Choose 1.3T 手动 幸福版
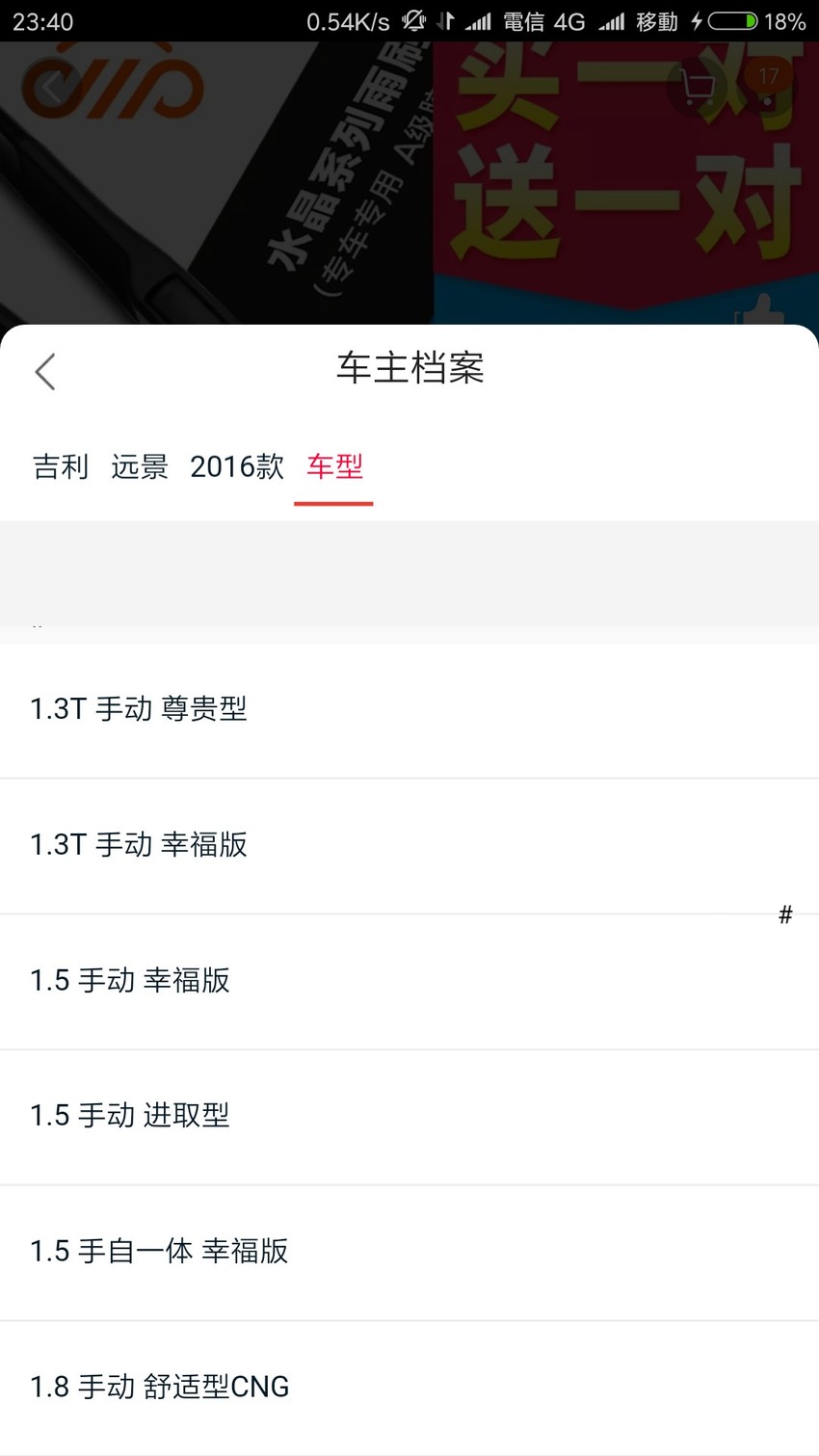The width and height of the screenshot is (819, 1456). (x=409, y=846)
